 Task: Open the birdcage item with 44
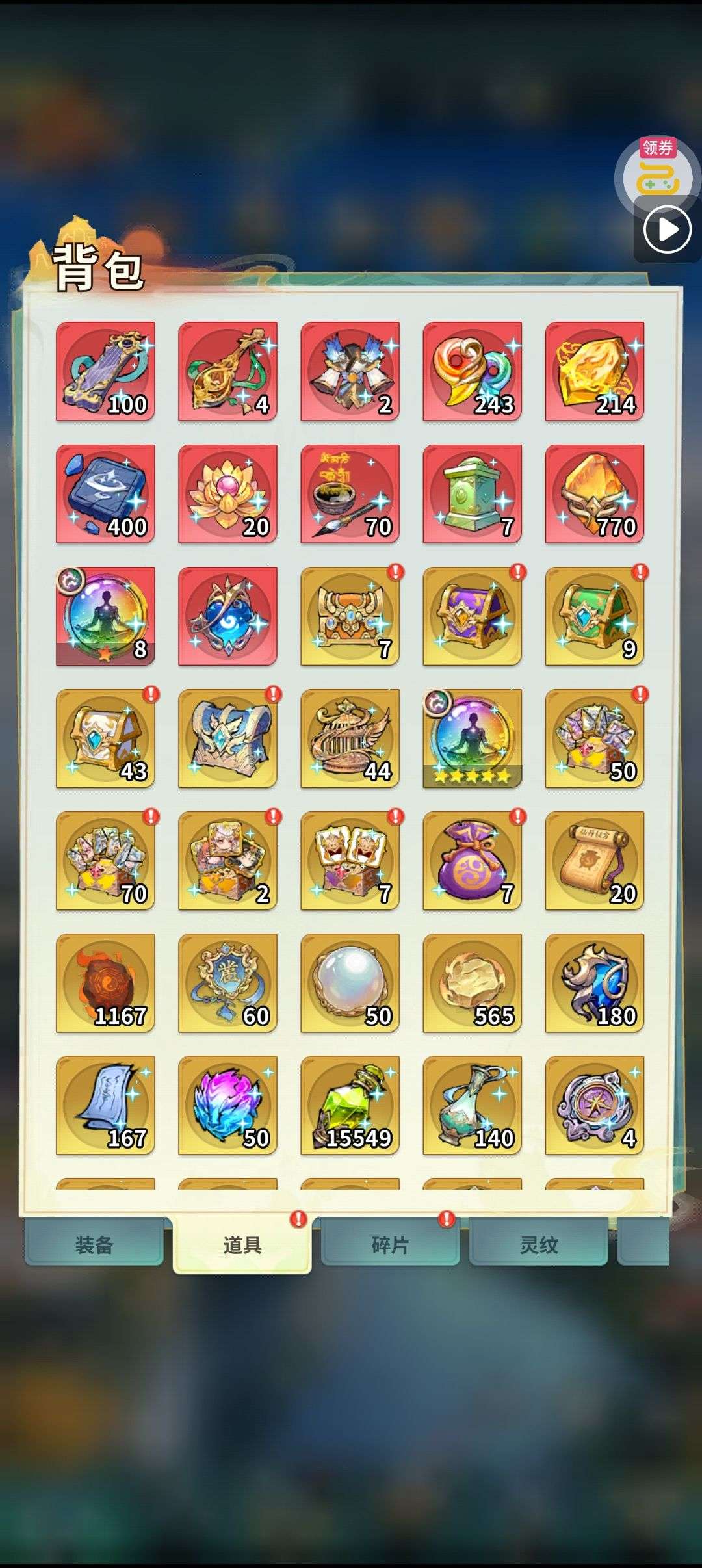350,738
